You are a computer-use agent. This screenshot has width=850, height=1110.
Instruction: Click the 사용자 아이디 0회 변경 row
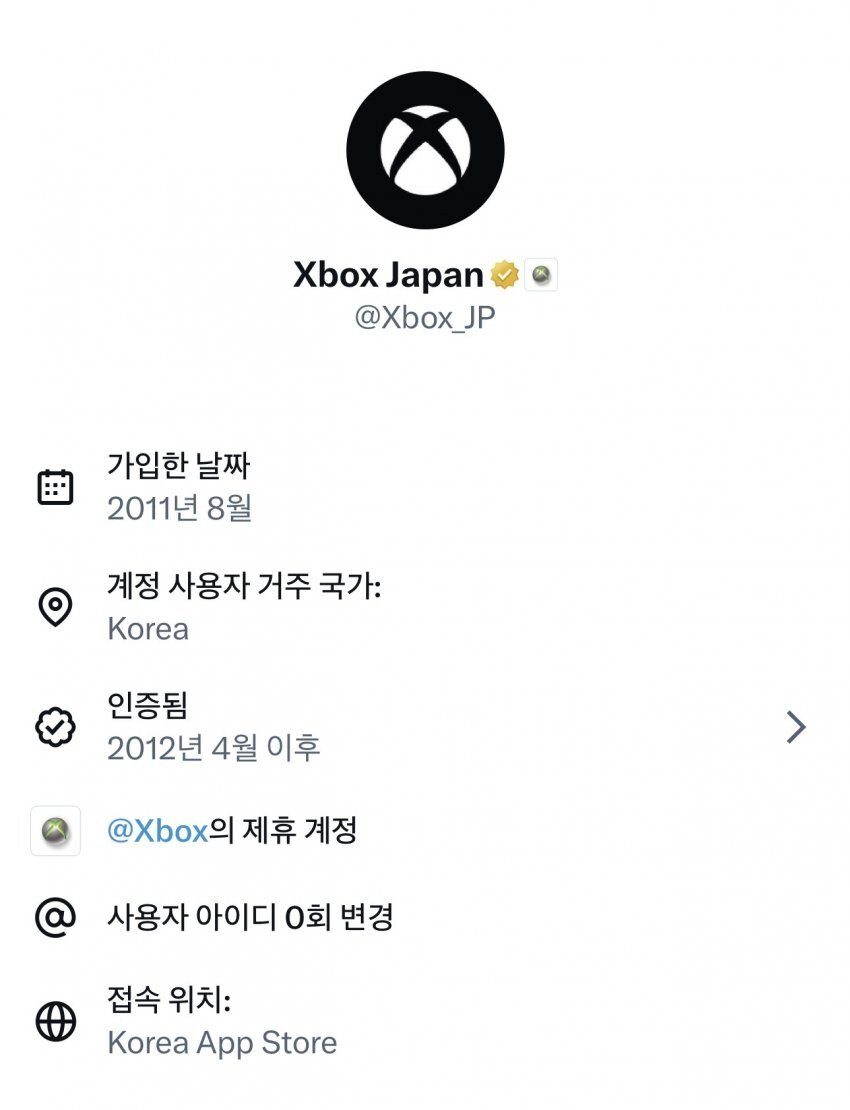(x=253, y=917)
